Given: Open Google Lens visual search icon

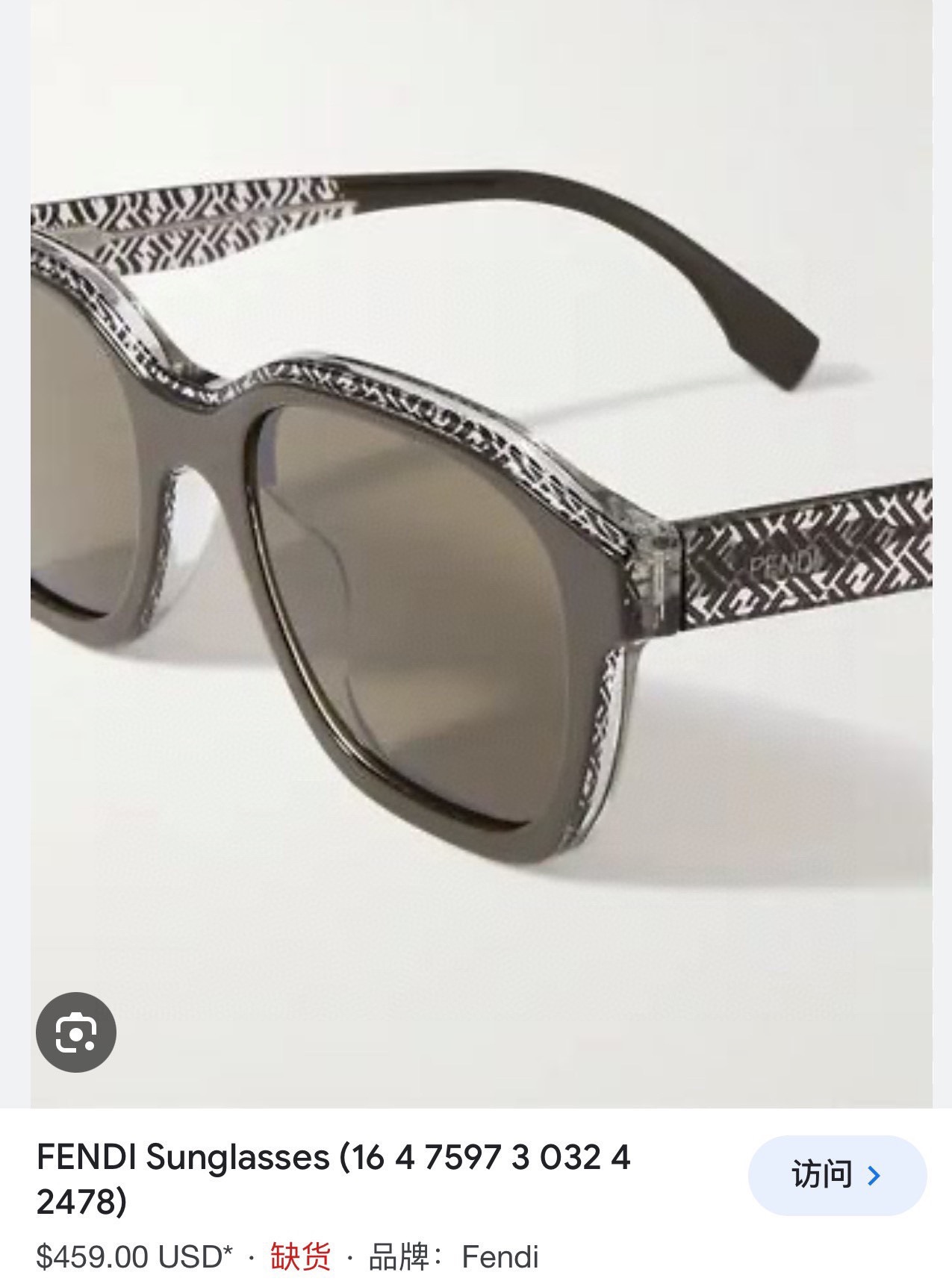Looking at the screenshot, I should [76, 1032].
